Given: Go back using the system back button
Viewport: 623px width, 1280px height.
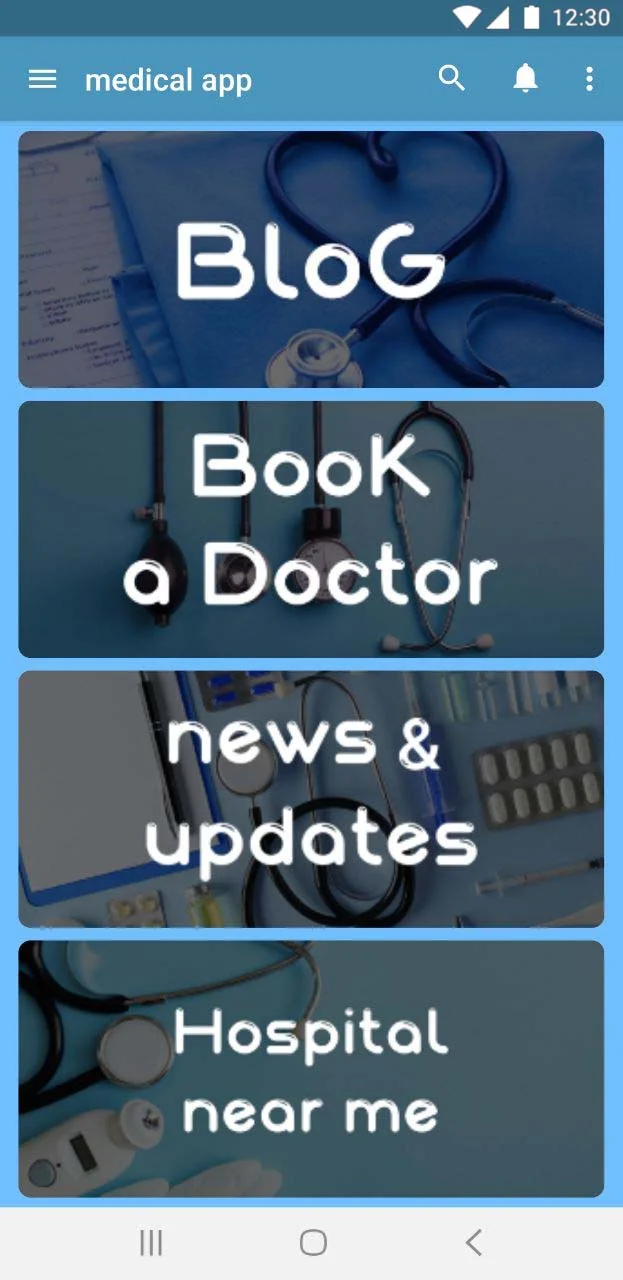Looking at the screenshot, I should [473, 1242].
